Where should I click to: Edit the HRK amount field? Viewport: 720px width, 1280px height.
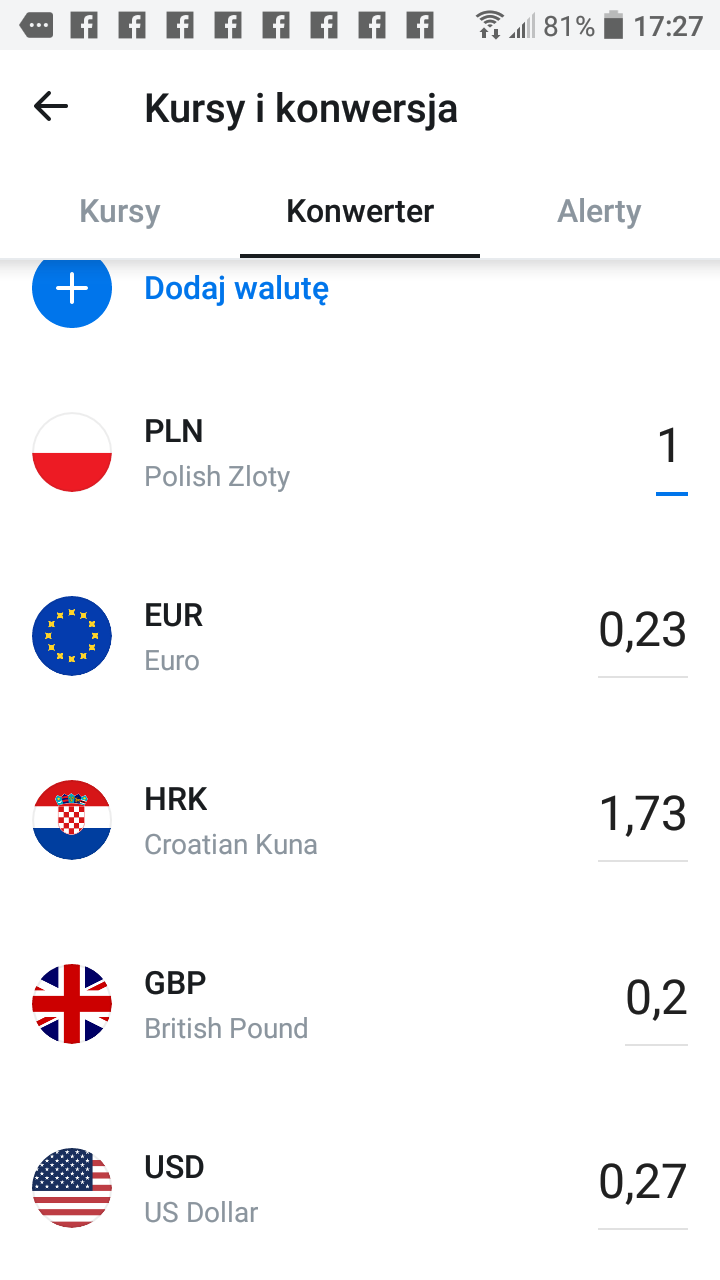(x=643, y=815)
